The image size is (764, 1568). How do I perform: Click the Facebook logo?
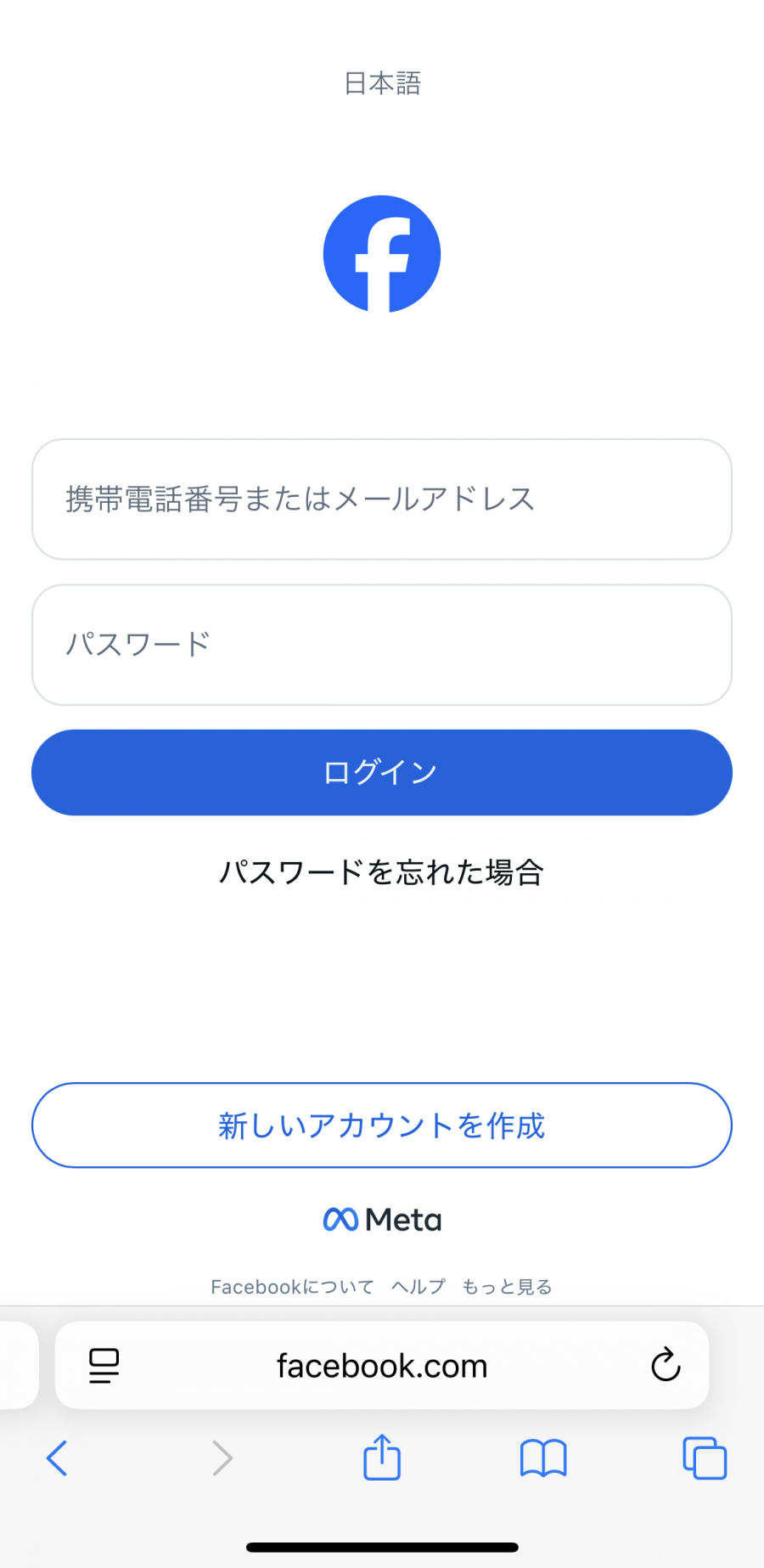click(381, 253)
